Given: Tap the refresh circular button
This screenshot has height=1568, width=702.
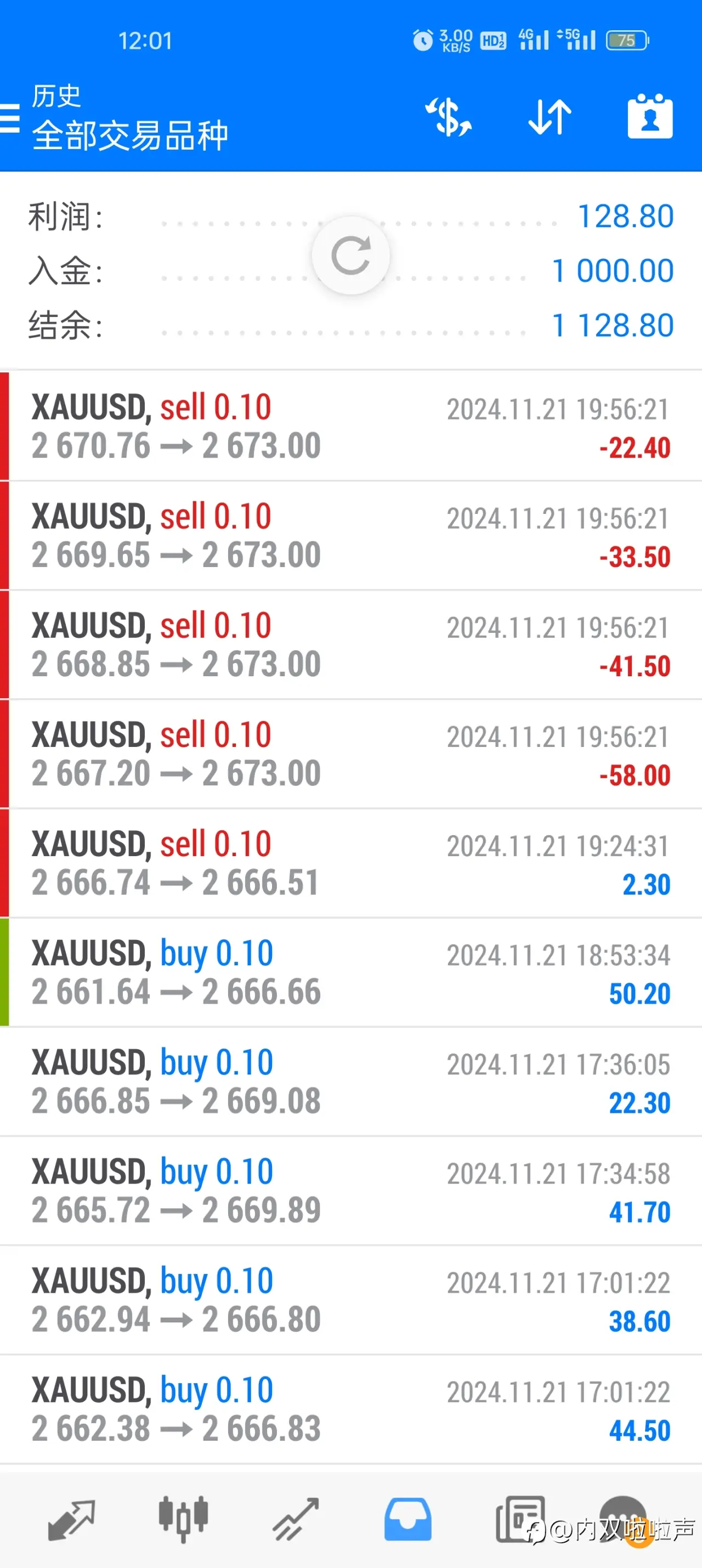Looking at the screenshot, I should (x=350, y=255).
